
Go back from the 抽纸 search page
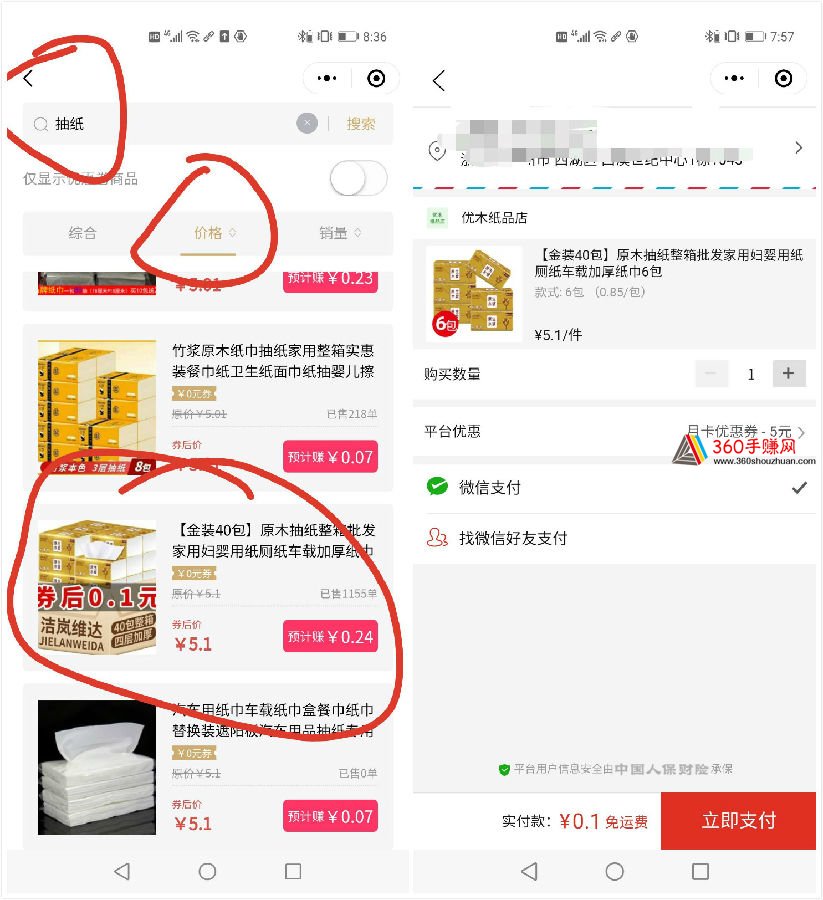point(28,79)
